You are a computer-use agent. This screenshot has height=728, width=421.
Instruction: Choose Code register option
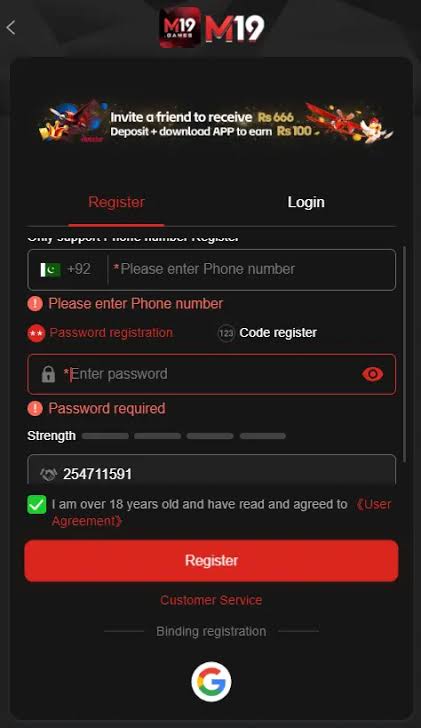click(267, 333)
